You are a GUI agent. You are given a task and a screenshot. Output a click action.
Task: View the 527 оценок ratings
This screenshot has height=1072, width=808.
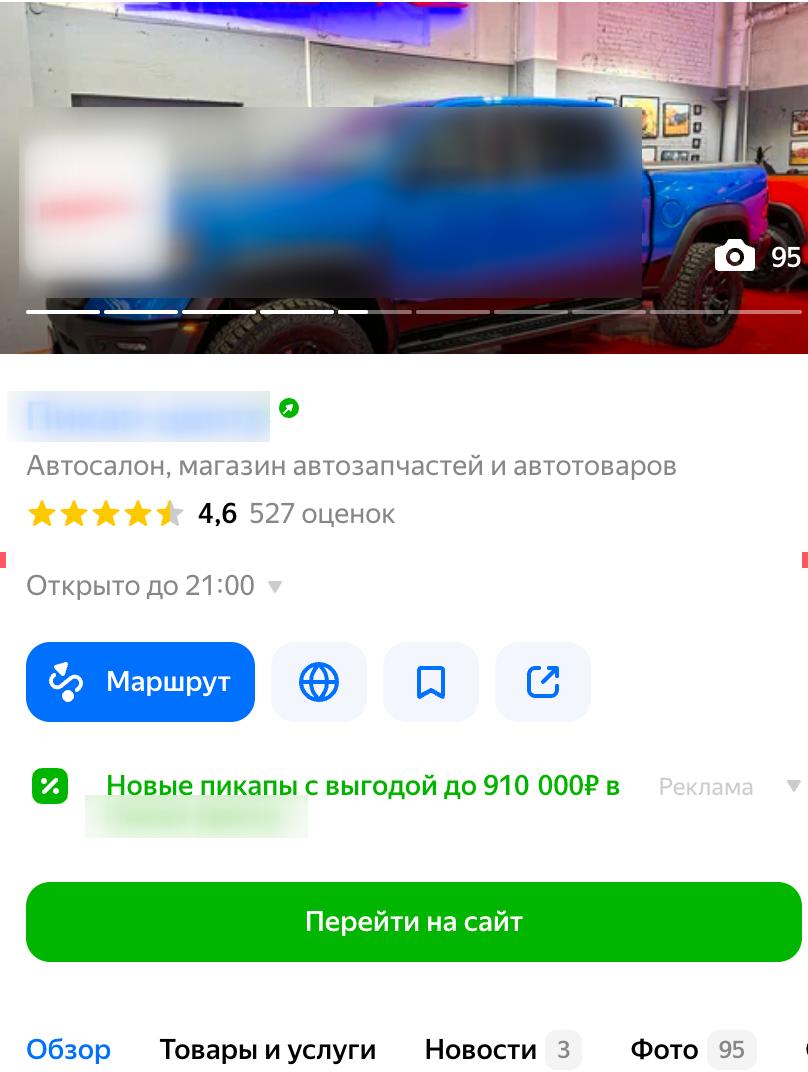coord(322,514)
